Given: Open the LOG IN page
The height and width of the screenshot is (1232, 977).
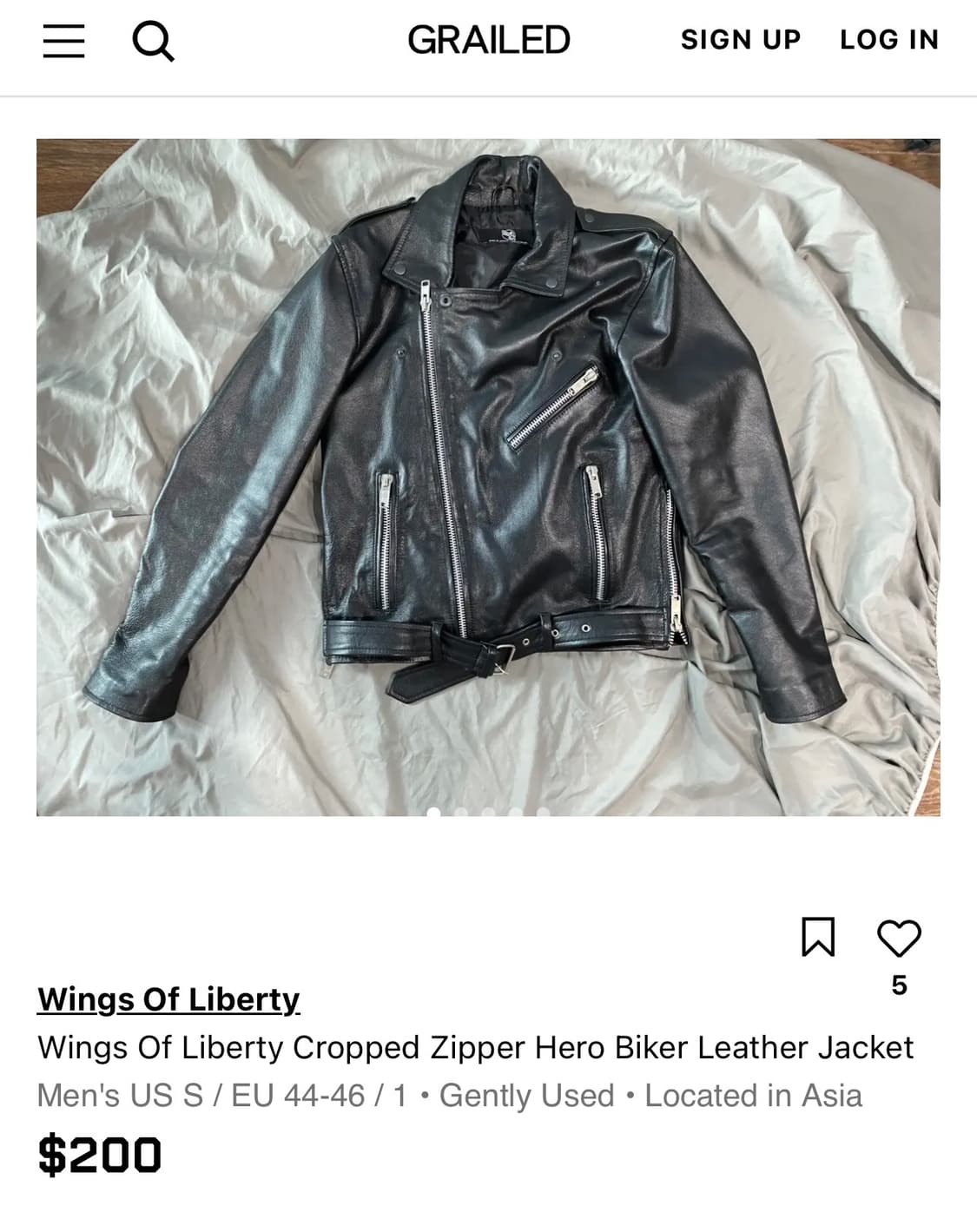Looking at the screenshot, I should click(888, 38).
